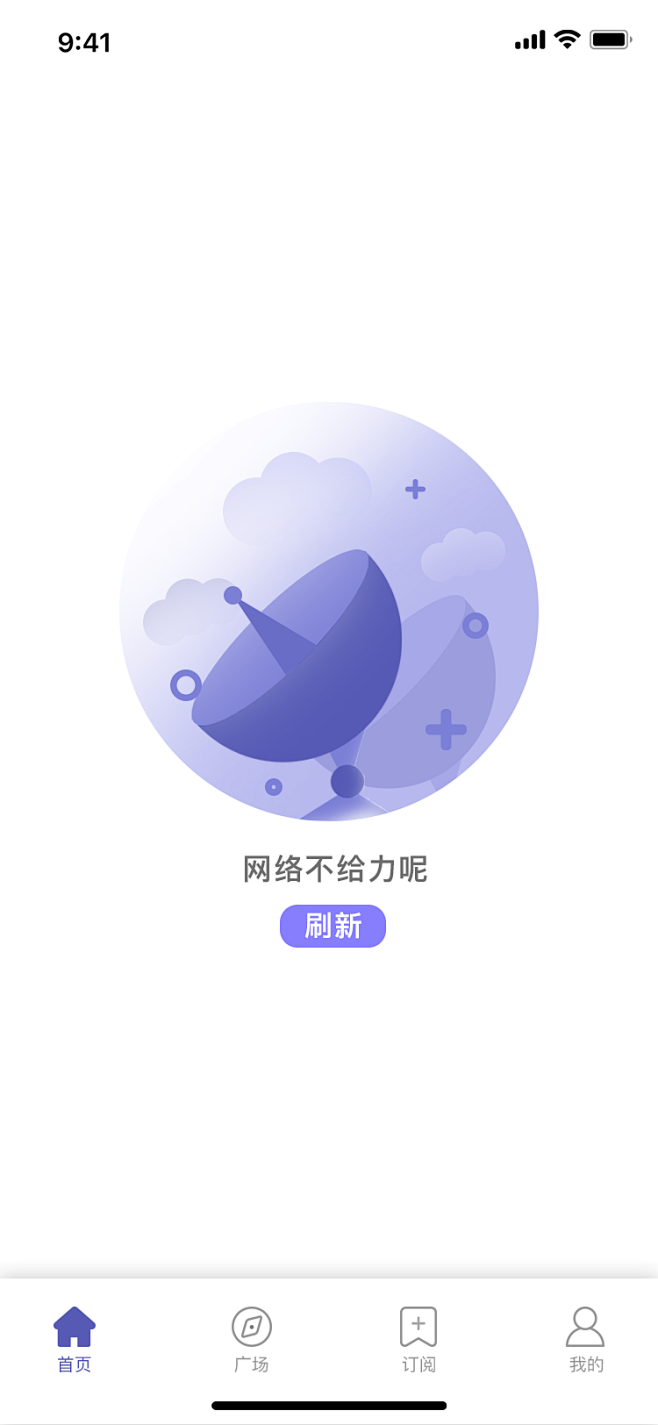Switch to the 广场 tab
This screenshot has height=1425, width=658.
(x=251, y=1338)
